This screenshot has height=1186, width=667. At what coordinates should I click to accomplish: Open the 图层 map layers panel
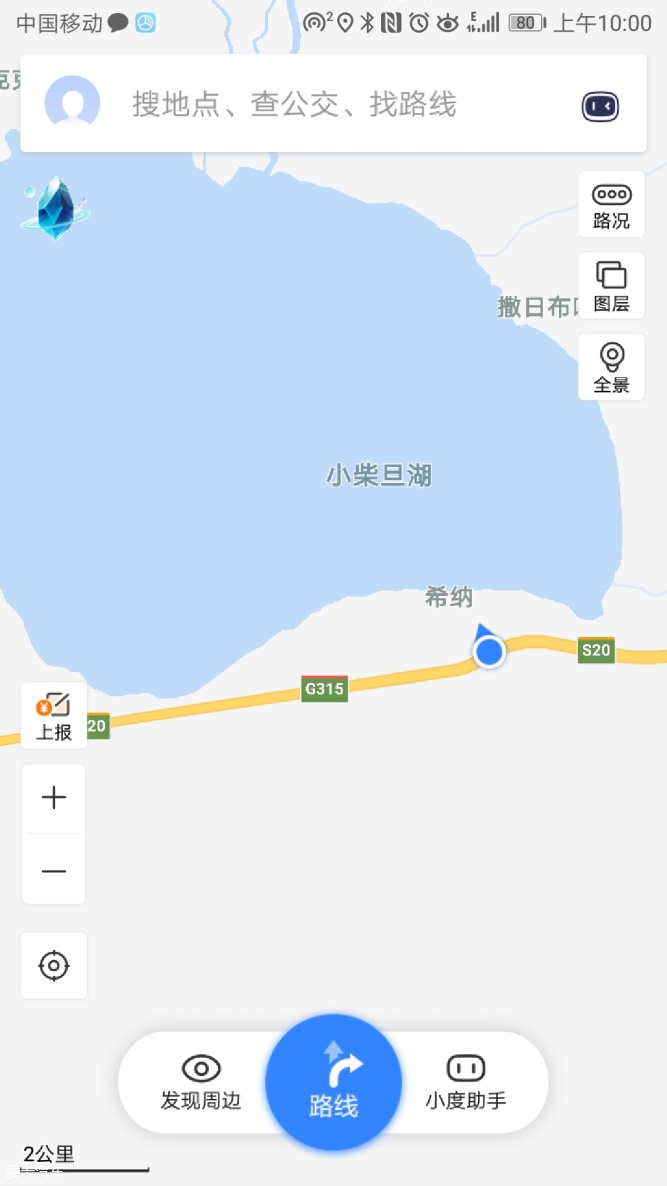pyautogui.click(x=611, y=286)
